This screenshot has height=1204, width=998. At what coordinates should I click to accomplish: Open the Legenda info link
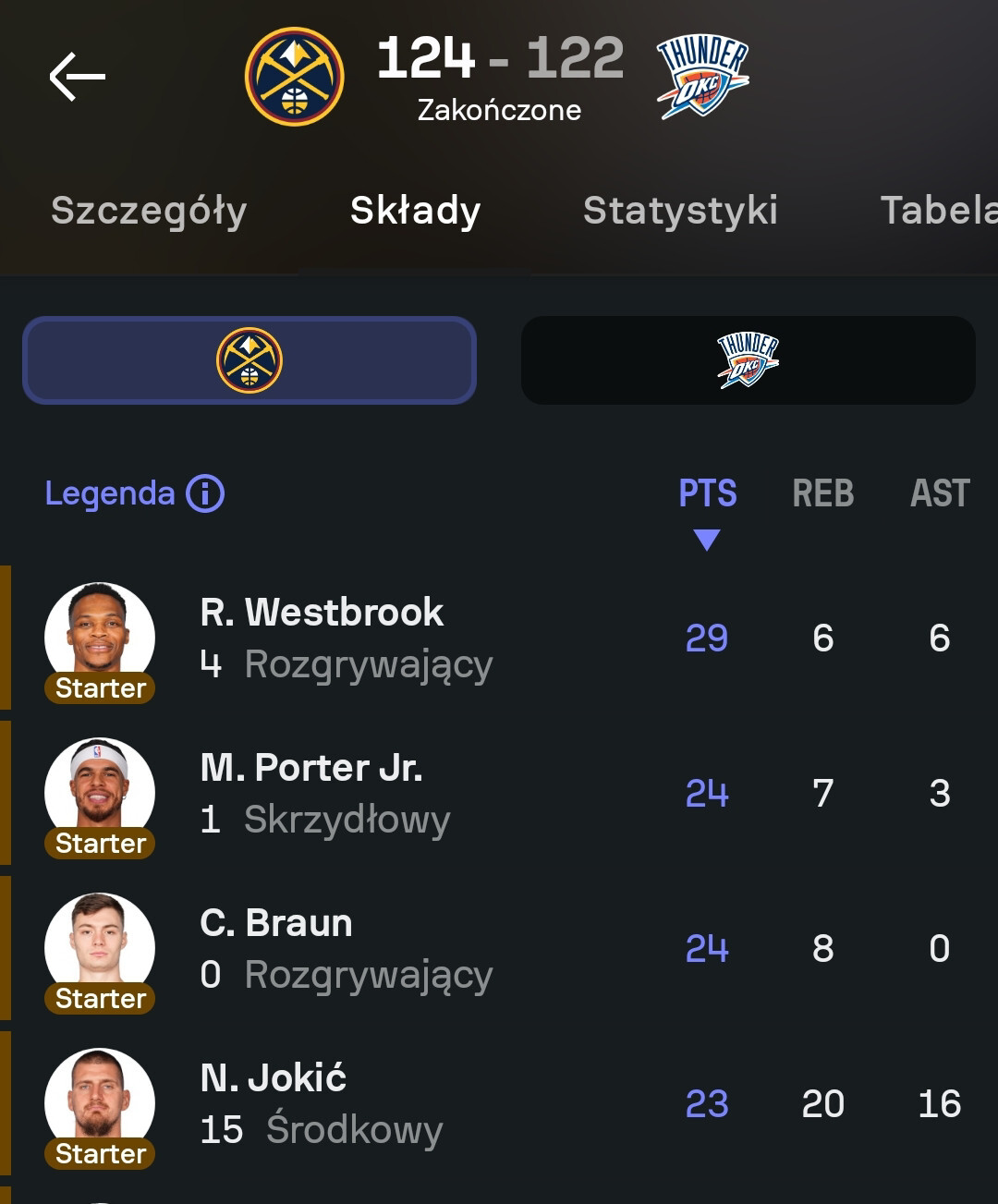pos(135,493)
